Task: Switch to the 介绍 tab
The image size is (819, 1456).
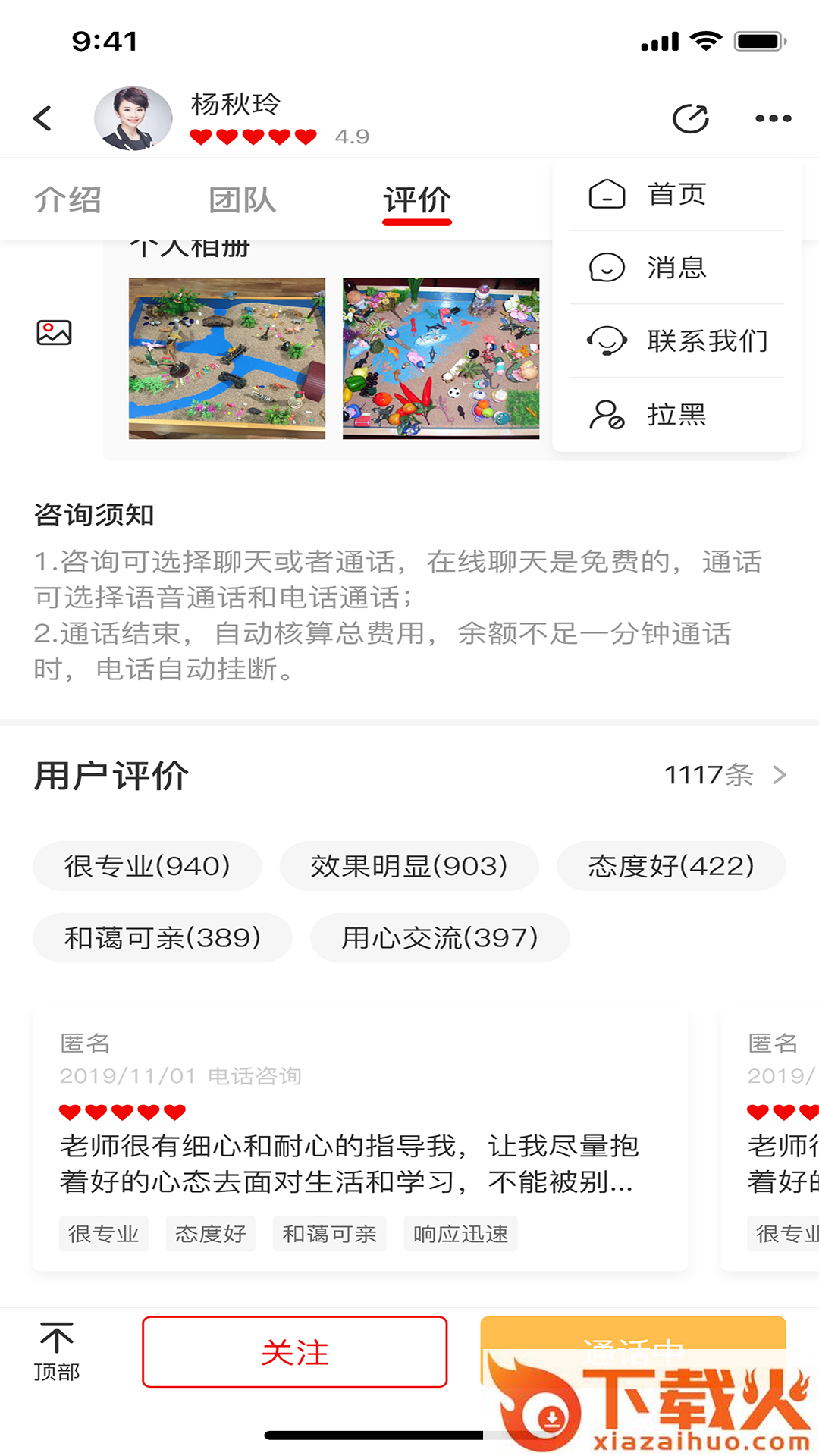Action: (x=68, y=200)
